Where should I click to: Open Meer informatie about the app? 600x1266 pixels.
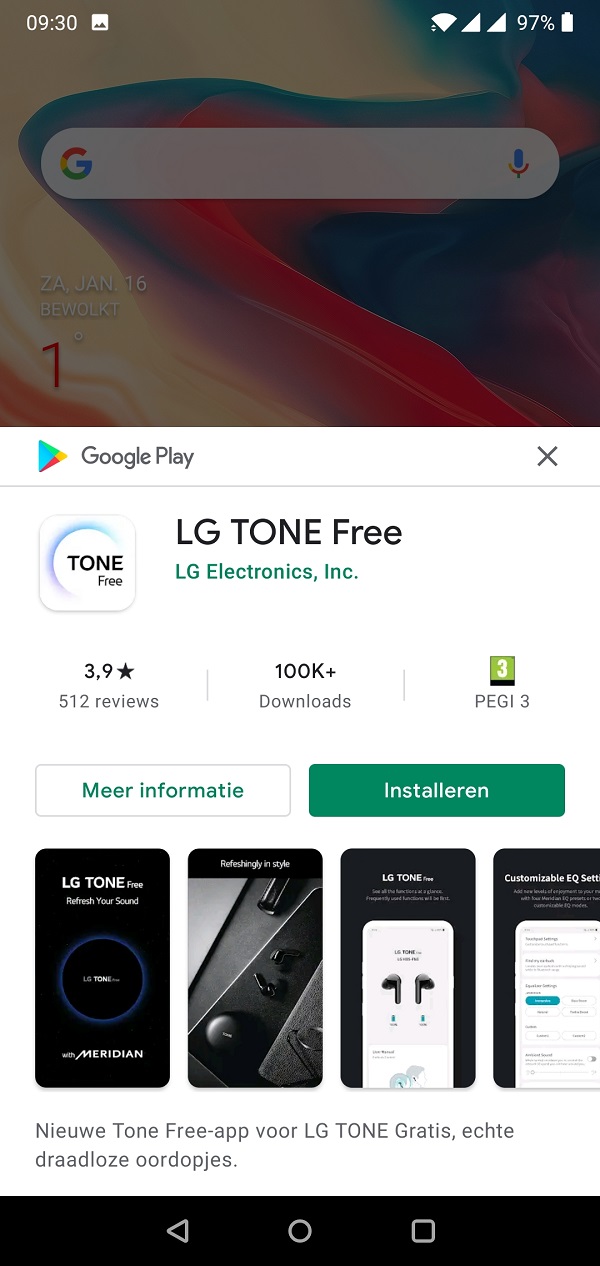point(163,790)
